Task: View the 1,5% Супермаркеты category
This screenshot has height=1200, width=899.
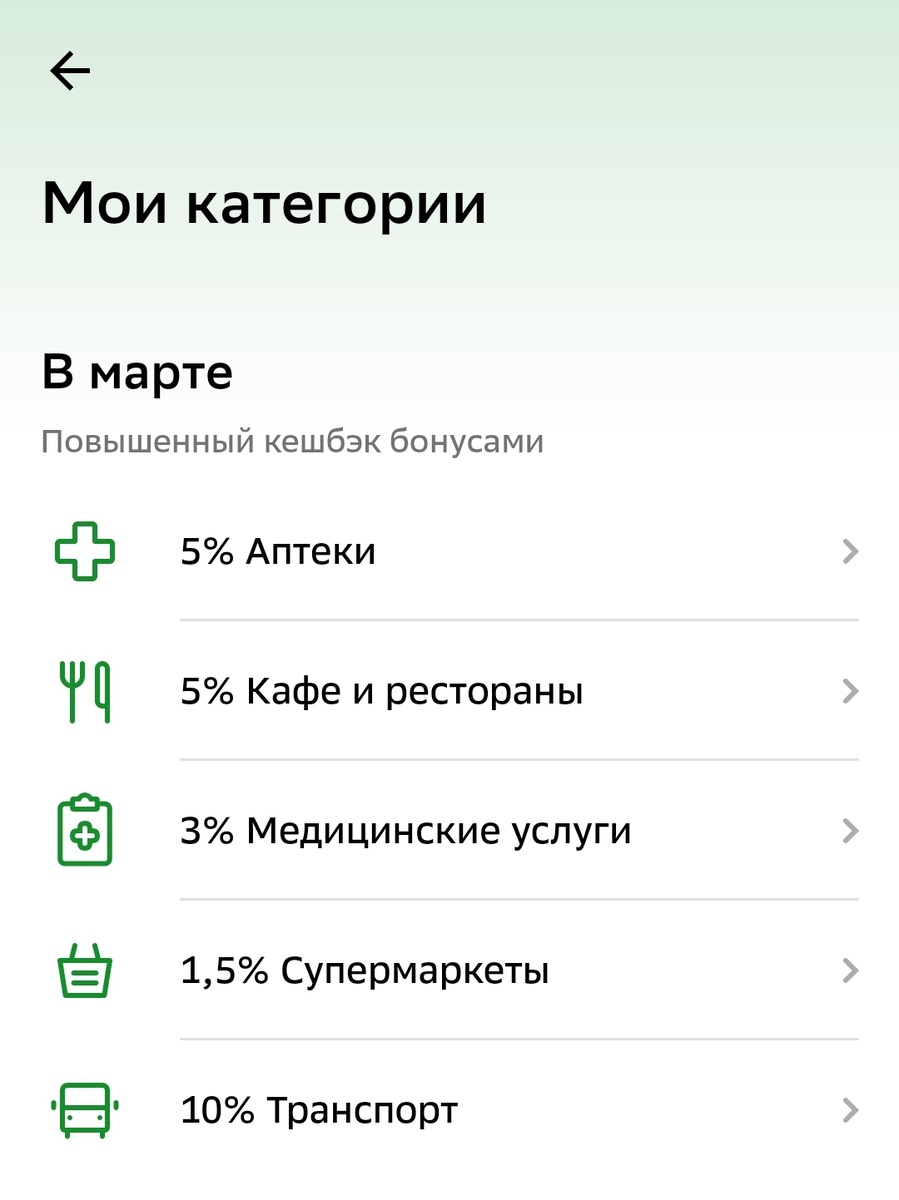Action: 450,971
